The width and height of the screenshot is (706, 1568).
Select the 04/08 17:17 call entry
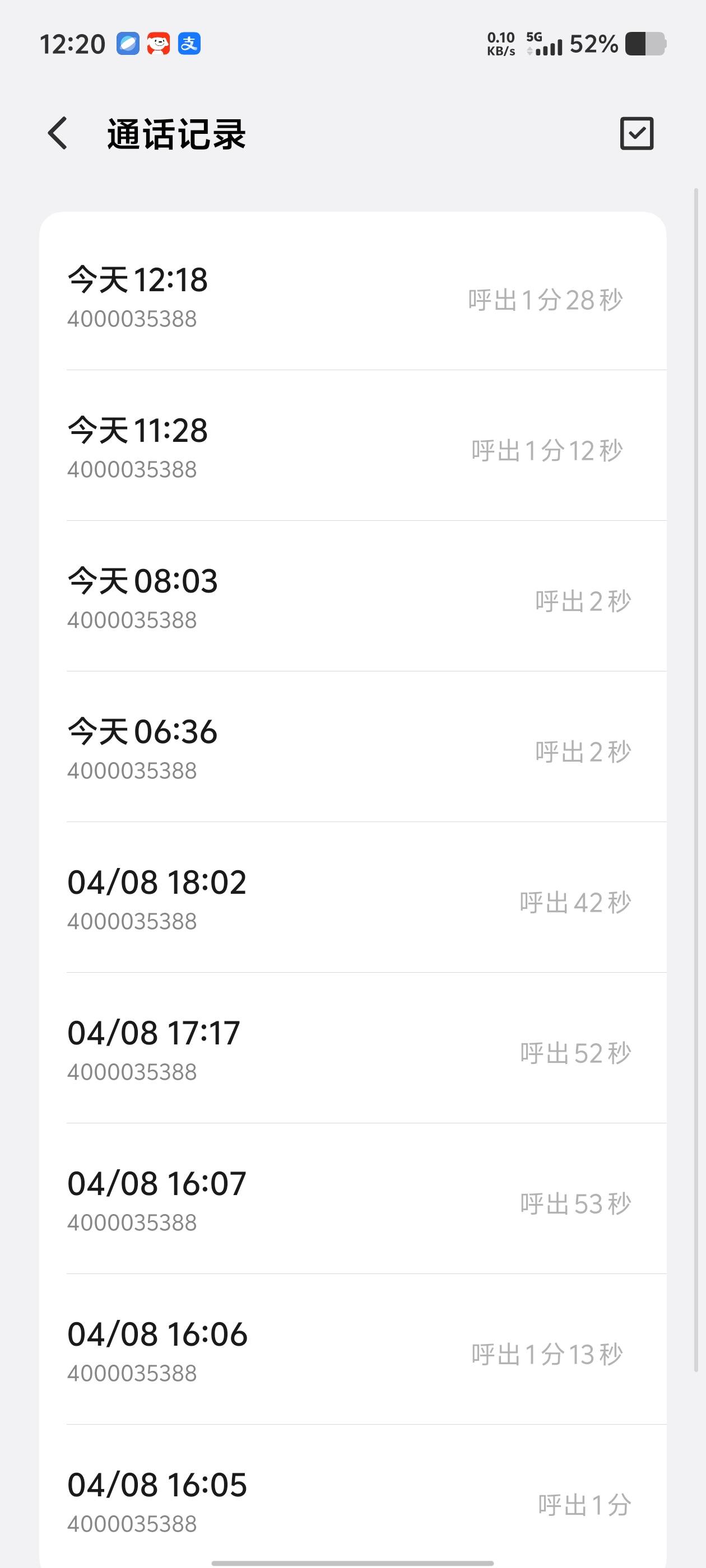coord(352,1048)
